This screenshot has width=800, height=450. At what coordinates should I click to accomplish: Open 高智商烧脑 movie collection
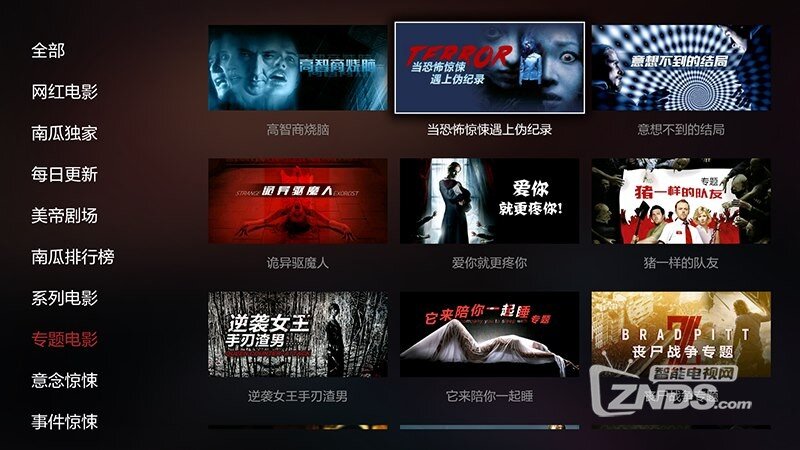point(297,68)
